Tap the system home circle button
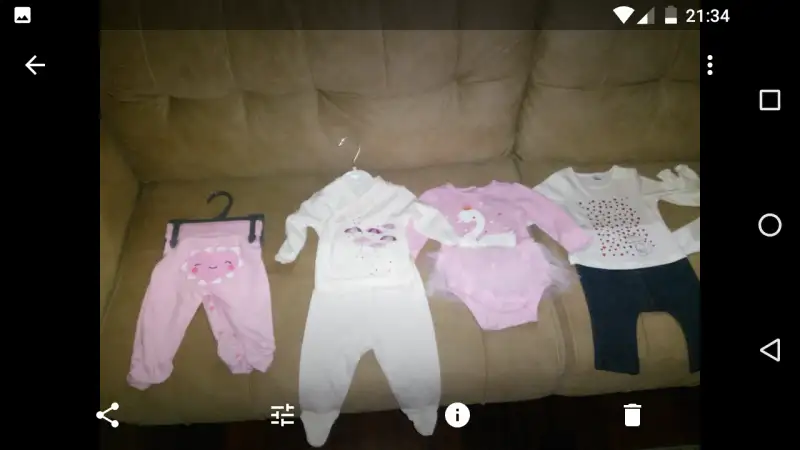Image resolution: width=800 pixels, height=450 pixels. [x=769, y=225]
